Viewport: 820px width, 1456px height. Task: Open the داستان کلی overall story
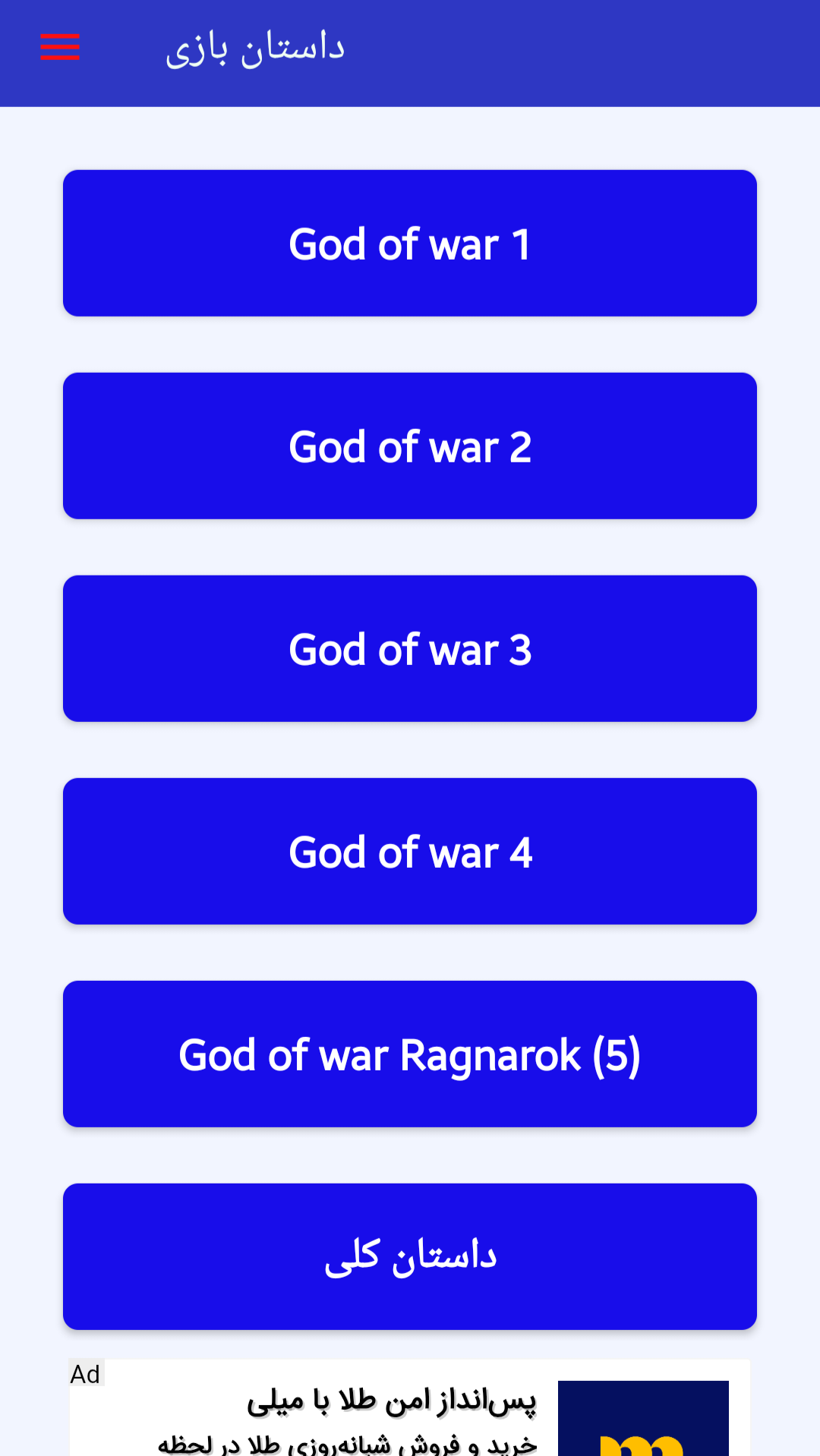coord(410,1256)
